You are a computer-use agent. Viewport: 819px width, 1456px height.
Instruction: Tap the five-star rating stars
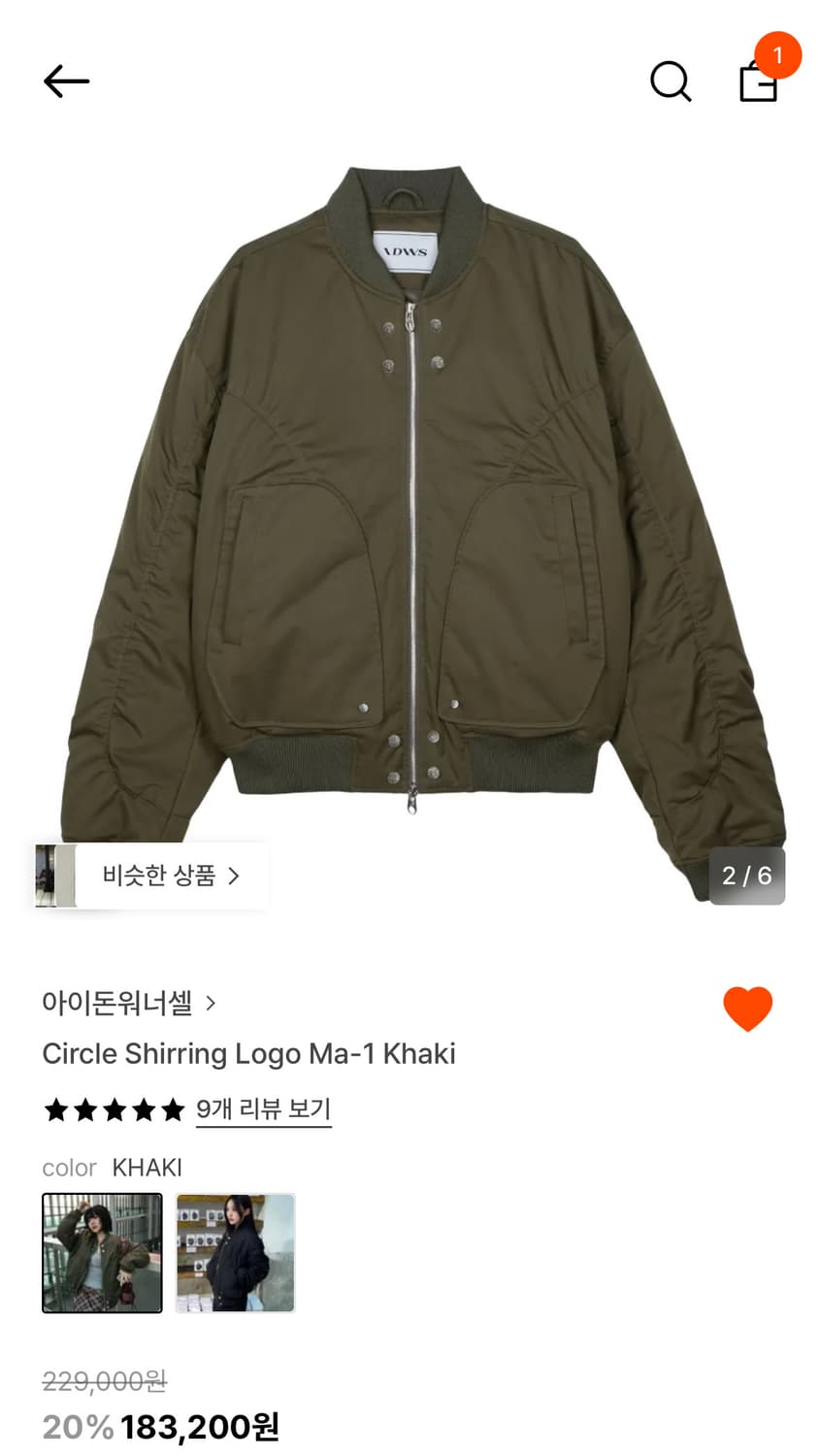coord(113,1109)
